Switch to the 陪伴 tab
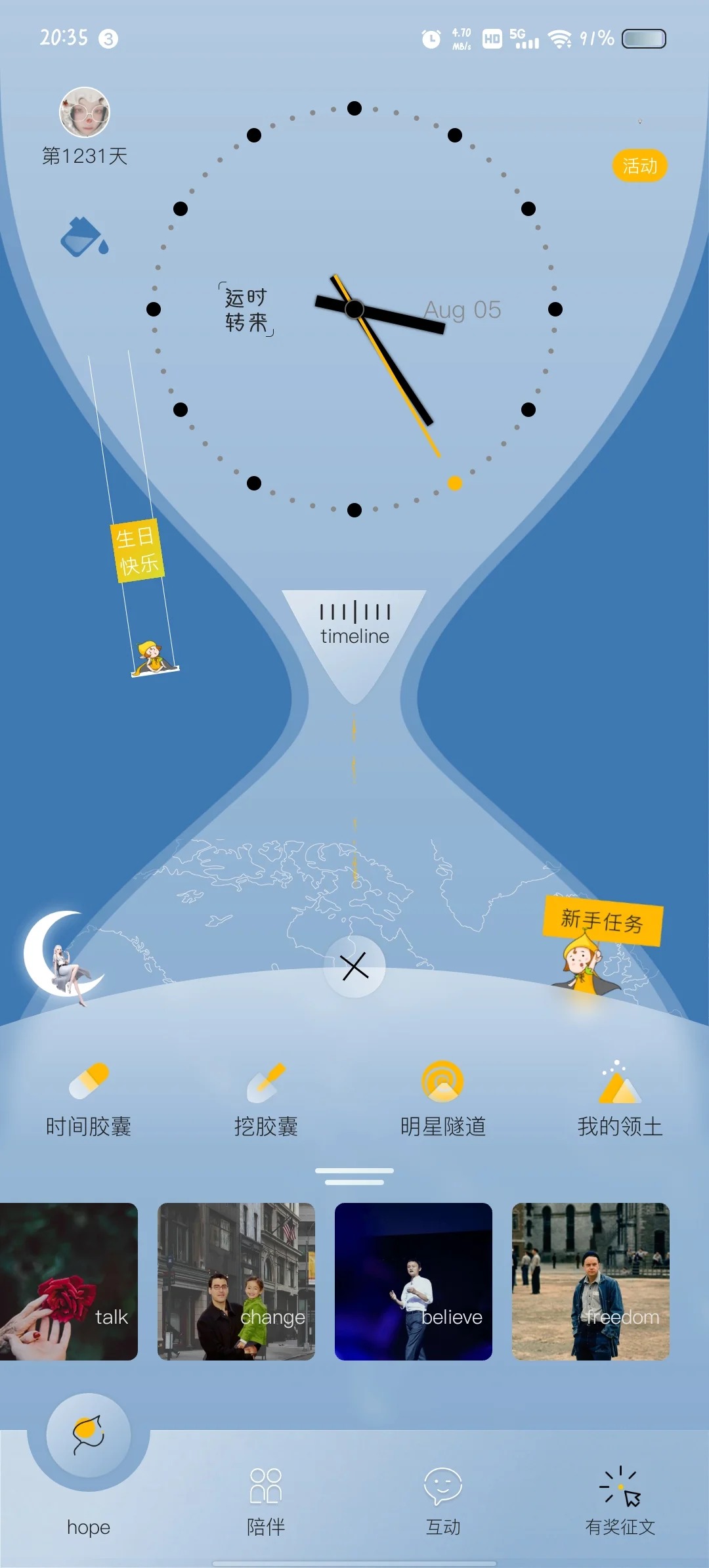The height and width of the screenshot is (1568, 709). (266, 1500)
